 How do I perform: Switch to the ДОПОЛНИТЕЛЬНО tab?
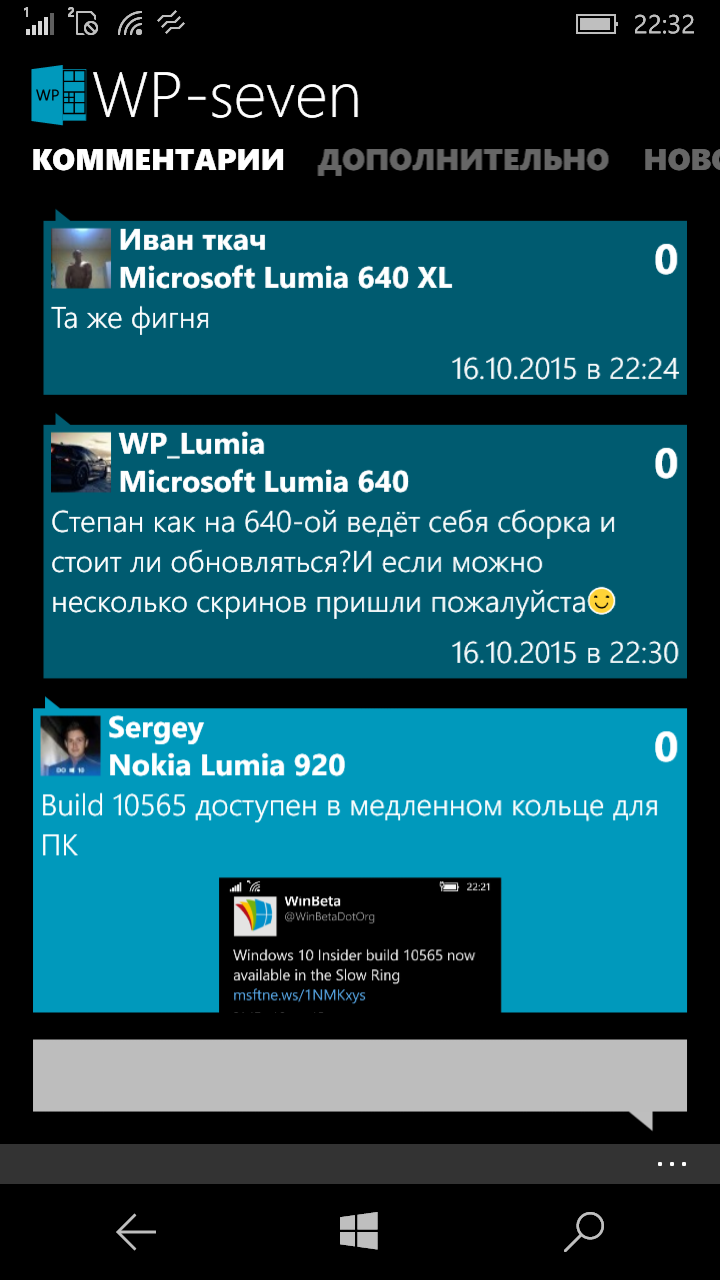pos(463,159)
